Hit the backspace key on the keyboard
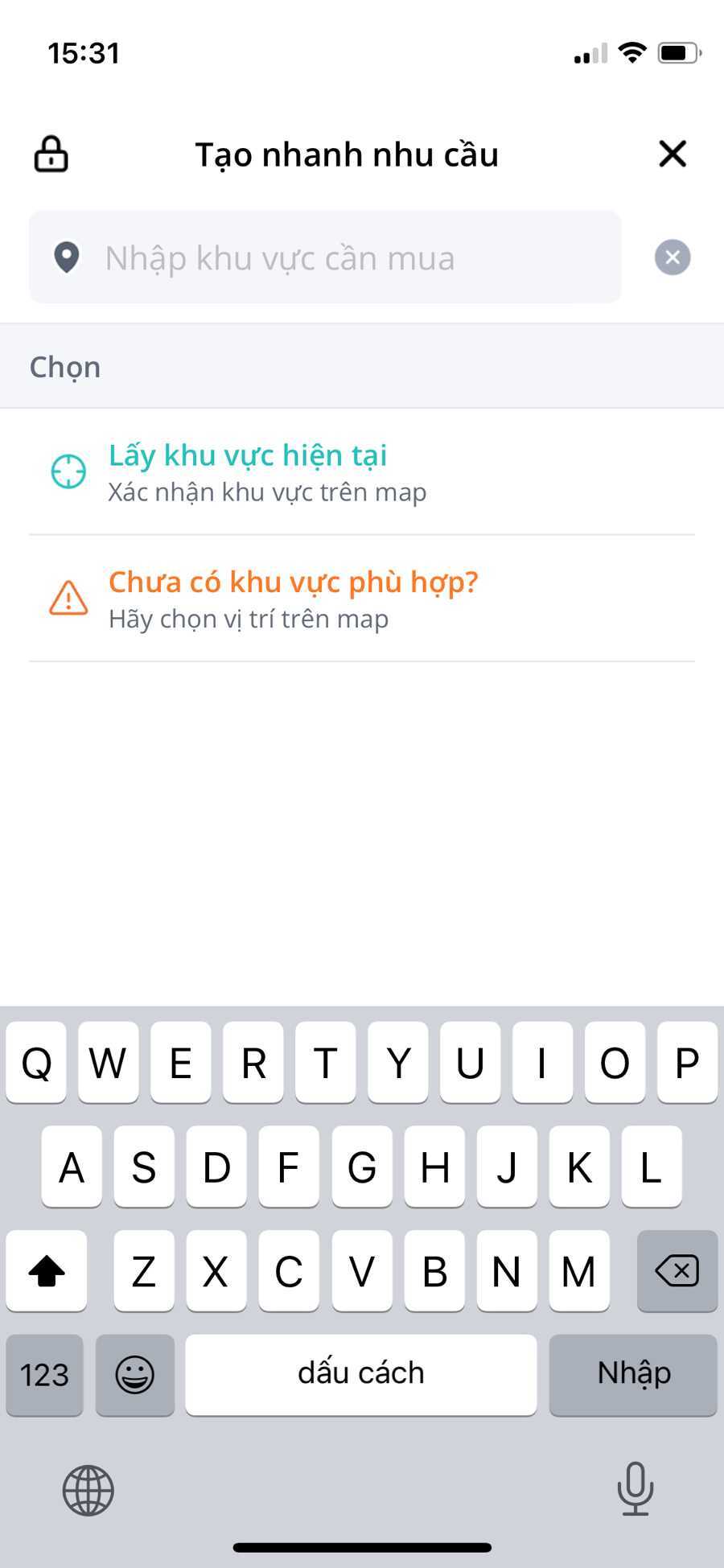 pos(677,1271)
